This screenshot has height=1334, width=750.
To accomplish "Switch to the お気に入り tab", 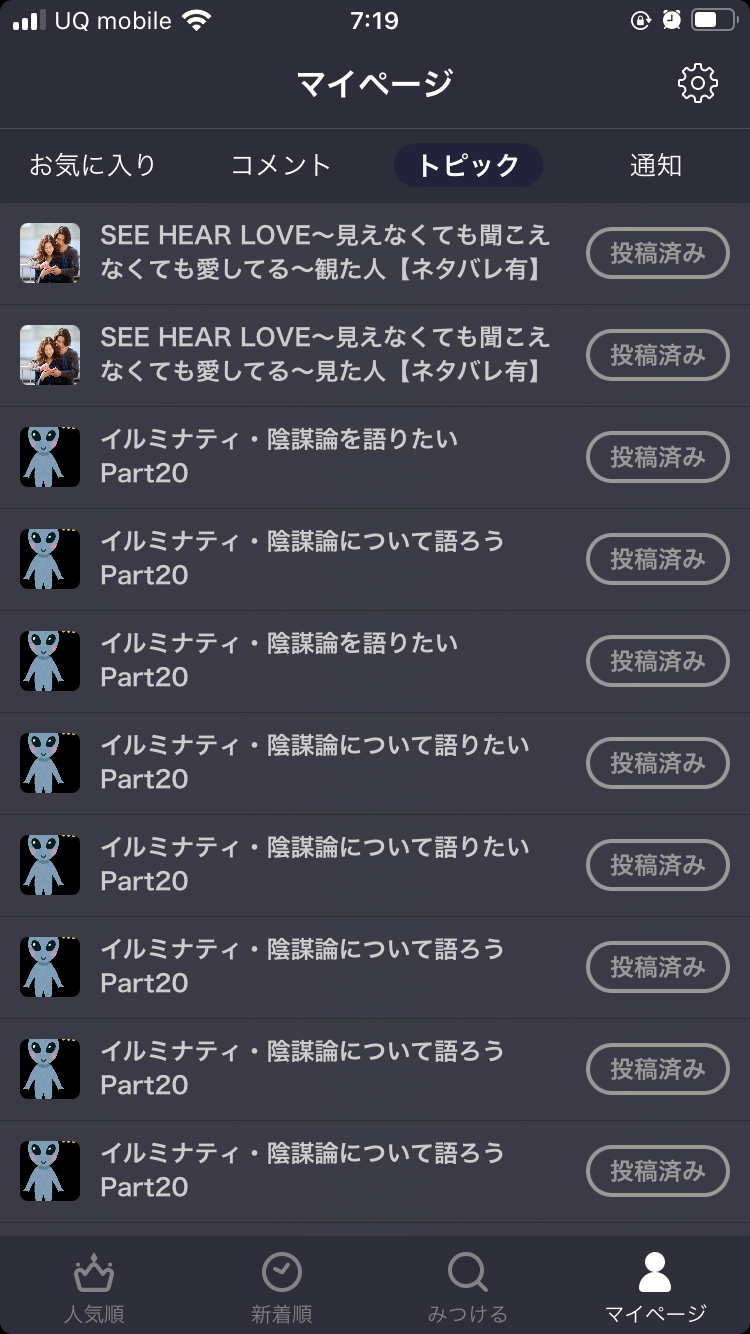I will click(x=93, y=165).
